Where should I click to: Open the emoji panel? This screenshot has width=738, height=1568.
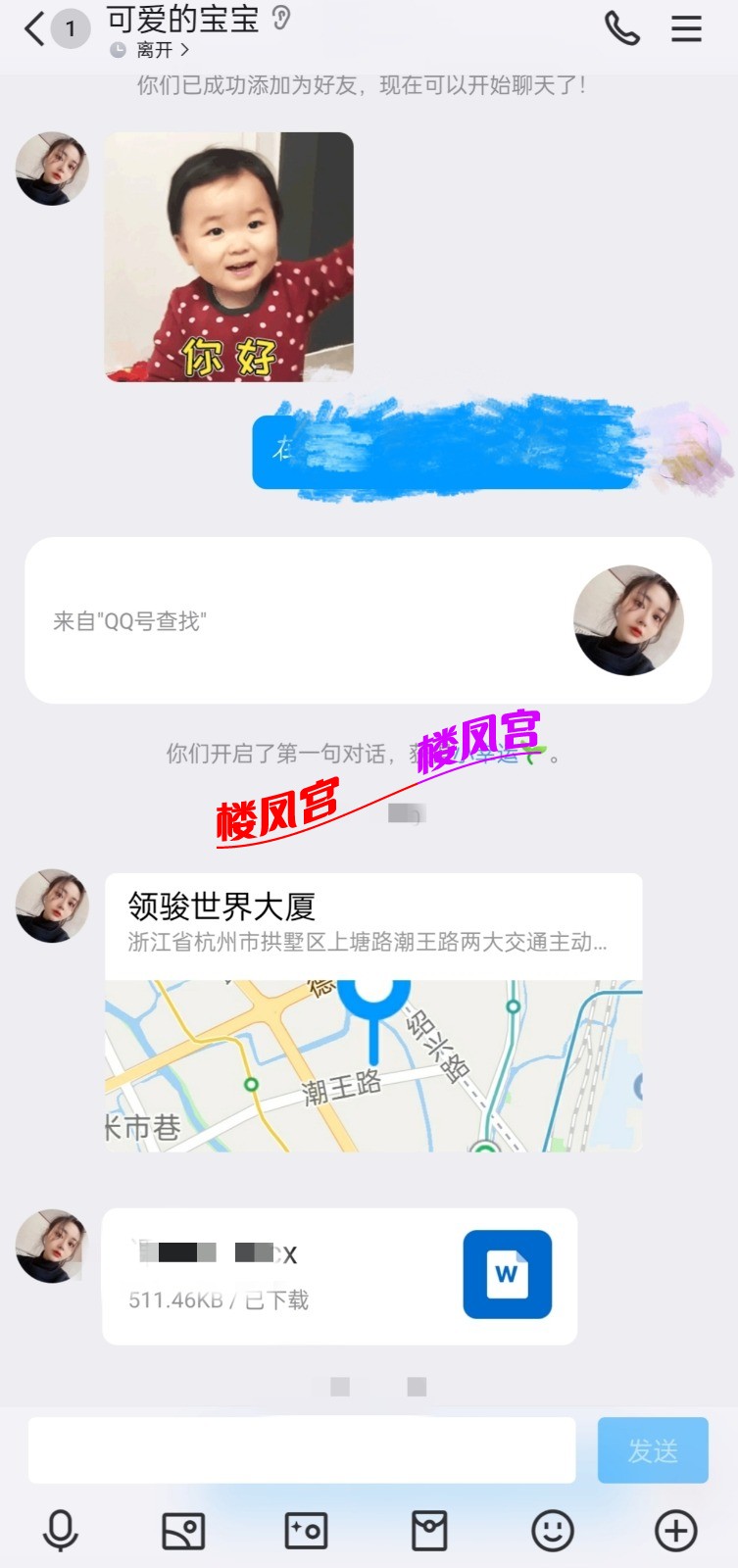click(552, 1530)
